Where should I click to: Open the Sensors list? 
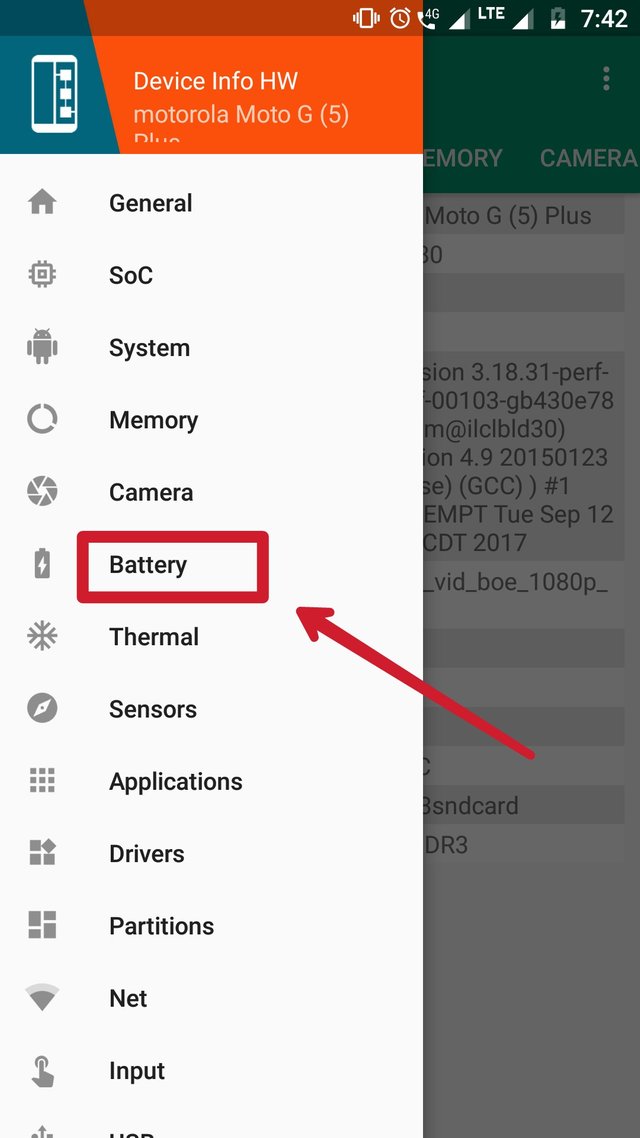tap(153, 709)
